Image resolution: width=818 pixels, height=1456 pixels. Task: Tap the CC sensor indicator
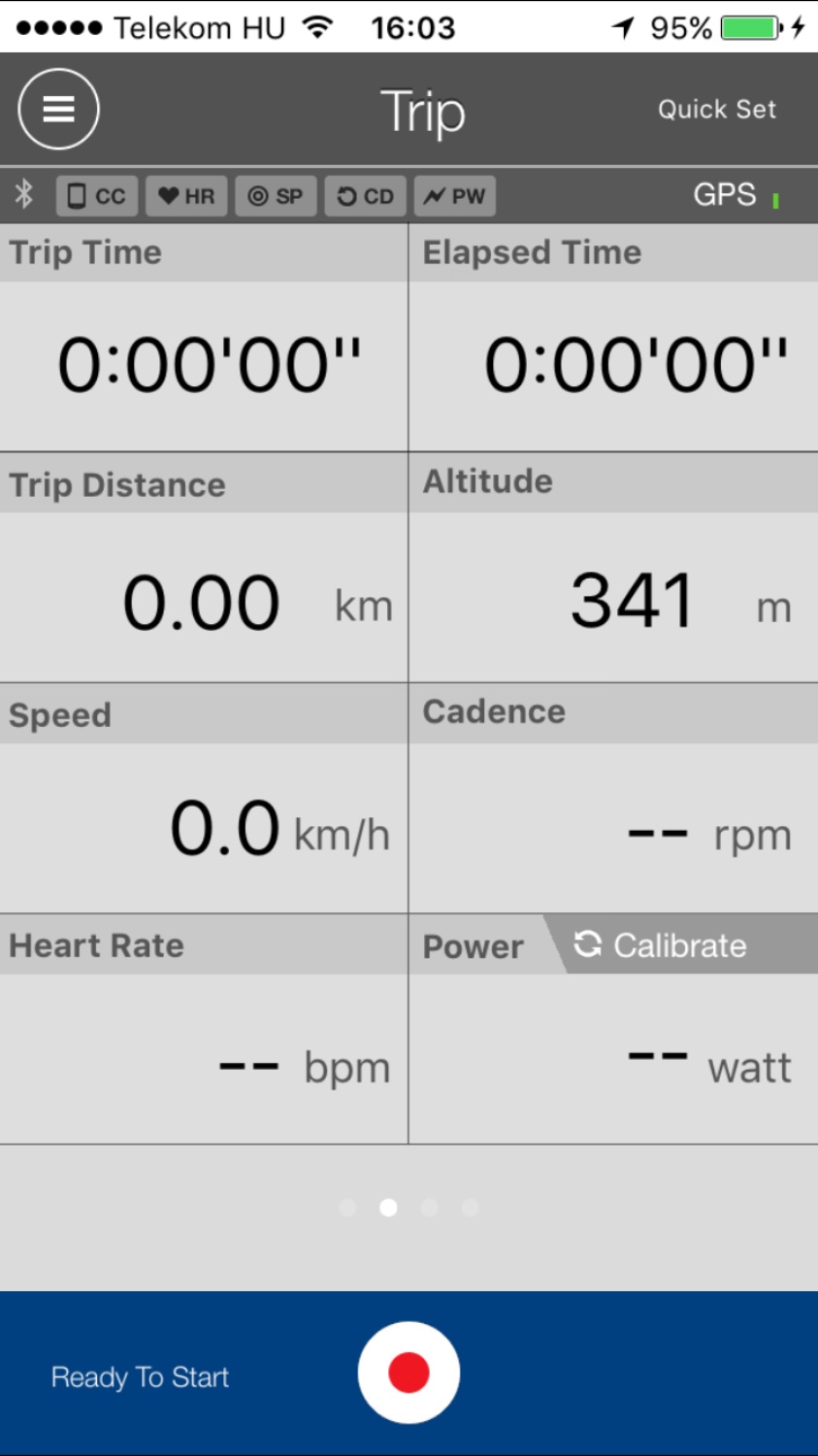[x=97, y=196]
